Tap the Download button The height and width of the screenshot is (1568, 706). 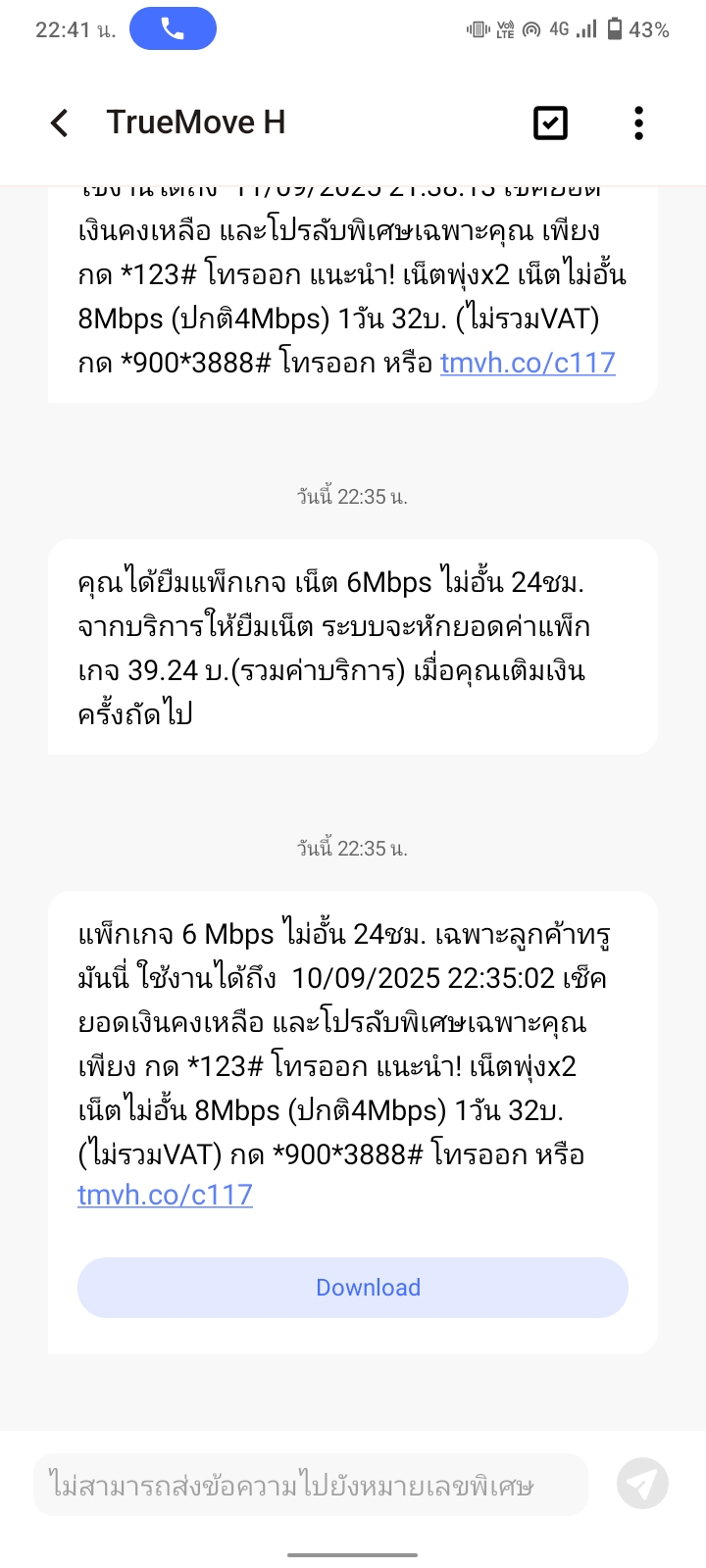point(353,1288)
